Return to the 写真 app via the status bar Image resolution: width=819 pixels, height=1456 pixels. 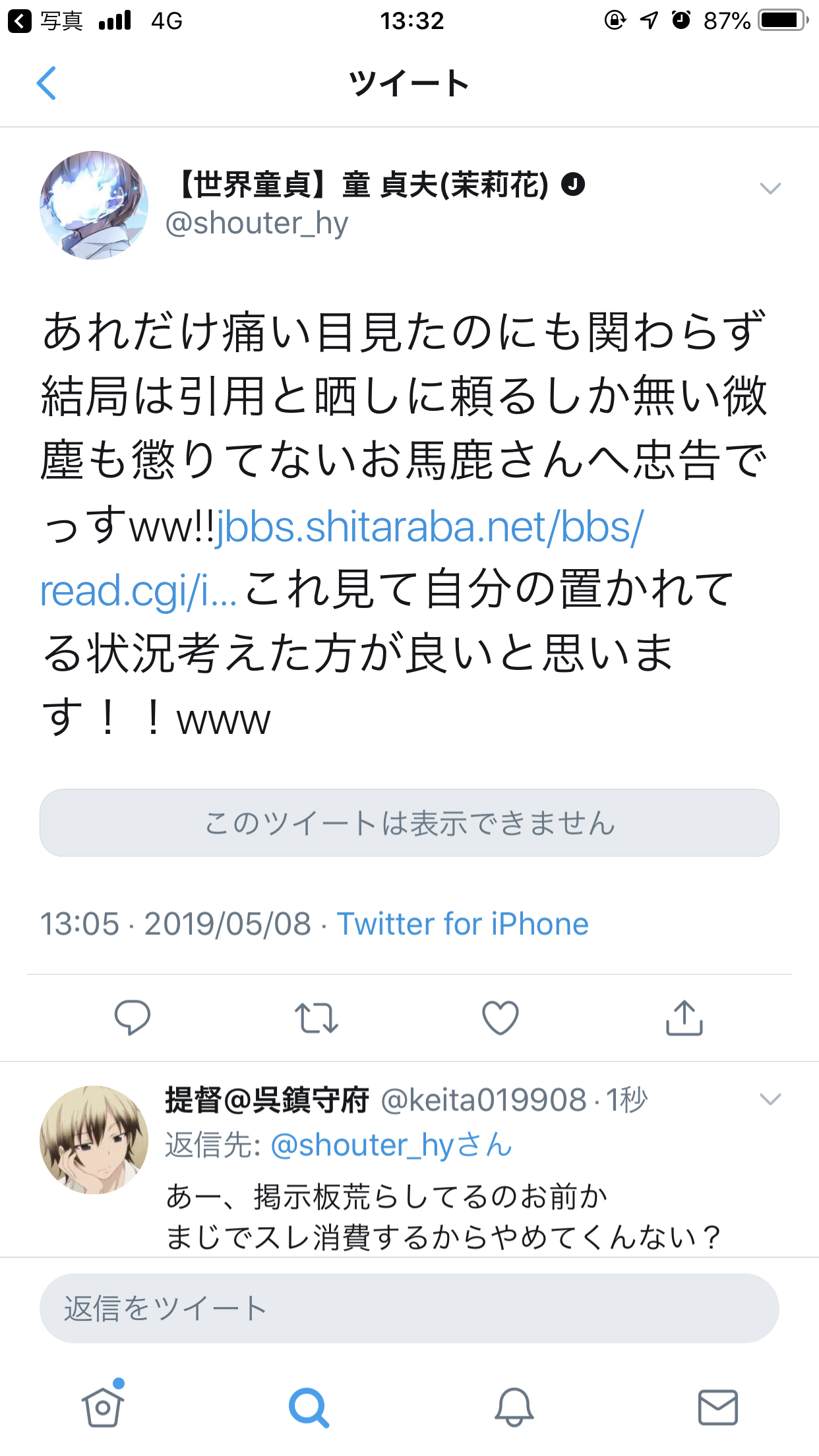[x=45, y=21]
